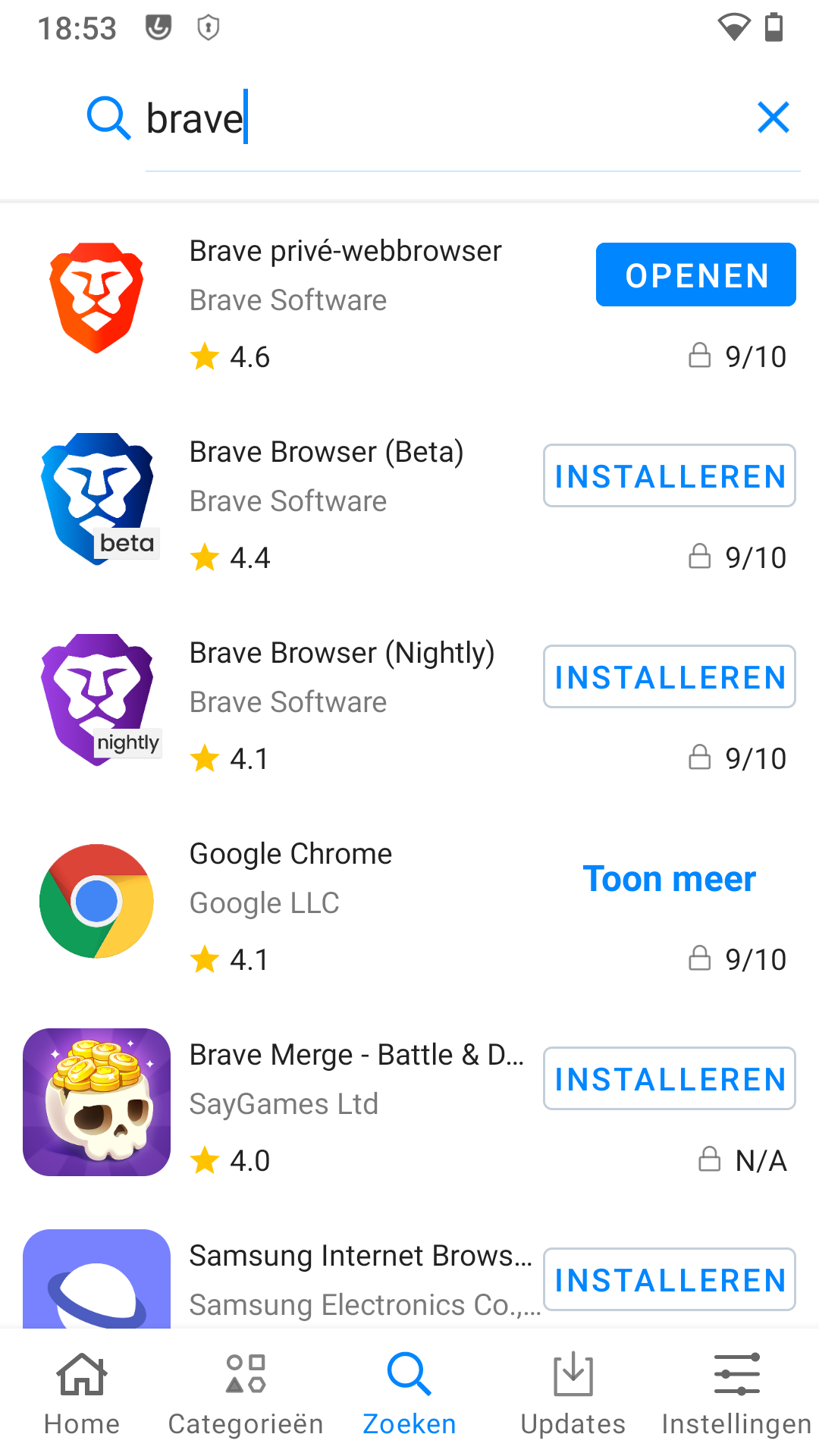Open the Brave privé-webbrowser app icon
Viewport: 819px width, 1456px height.
click(96, 296)
